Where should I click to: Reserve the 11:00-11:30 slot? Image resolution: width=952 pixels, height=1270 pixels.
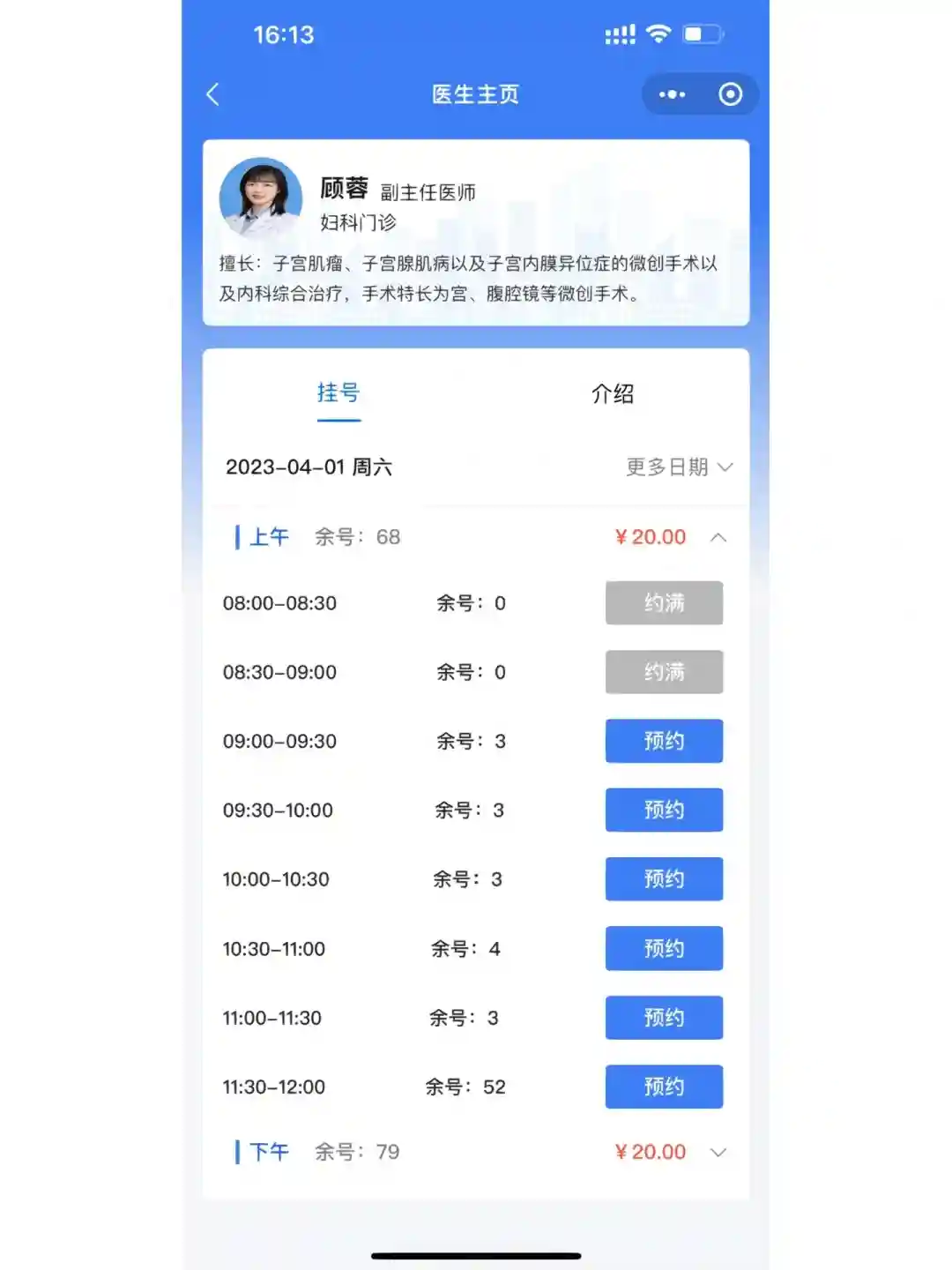coord(664,1018)
